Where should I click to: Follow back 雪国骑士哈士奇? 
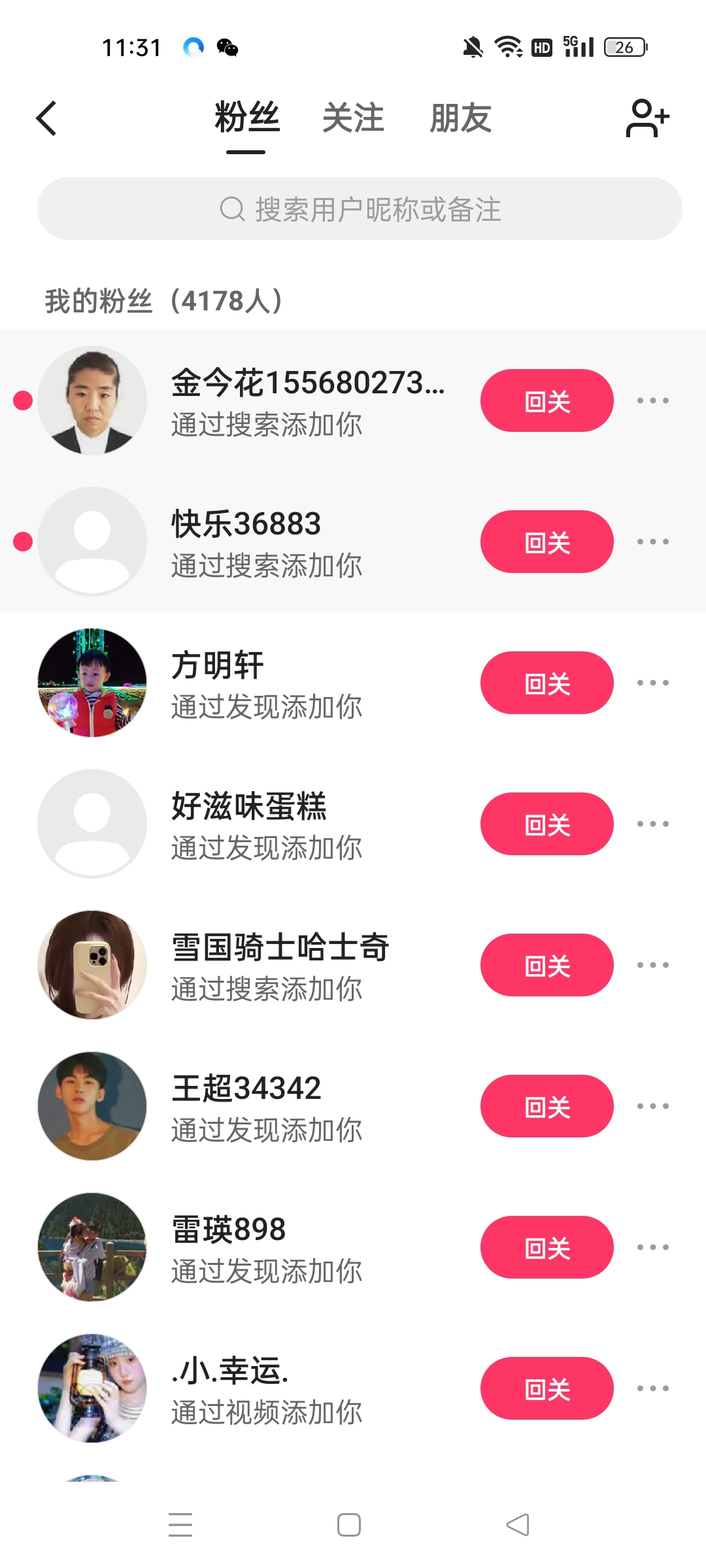(546, 965)
